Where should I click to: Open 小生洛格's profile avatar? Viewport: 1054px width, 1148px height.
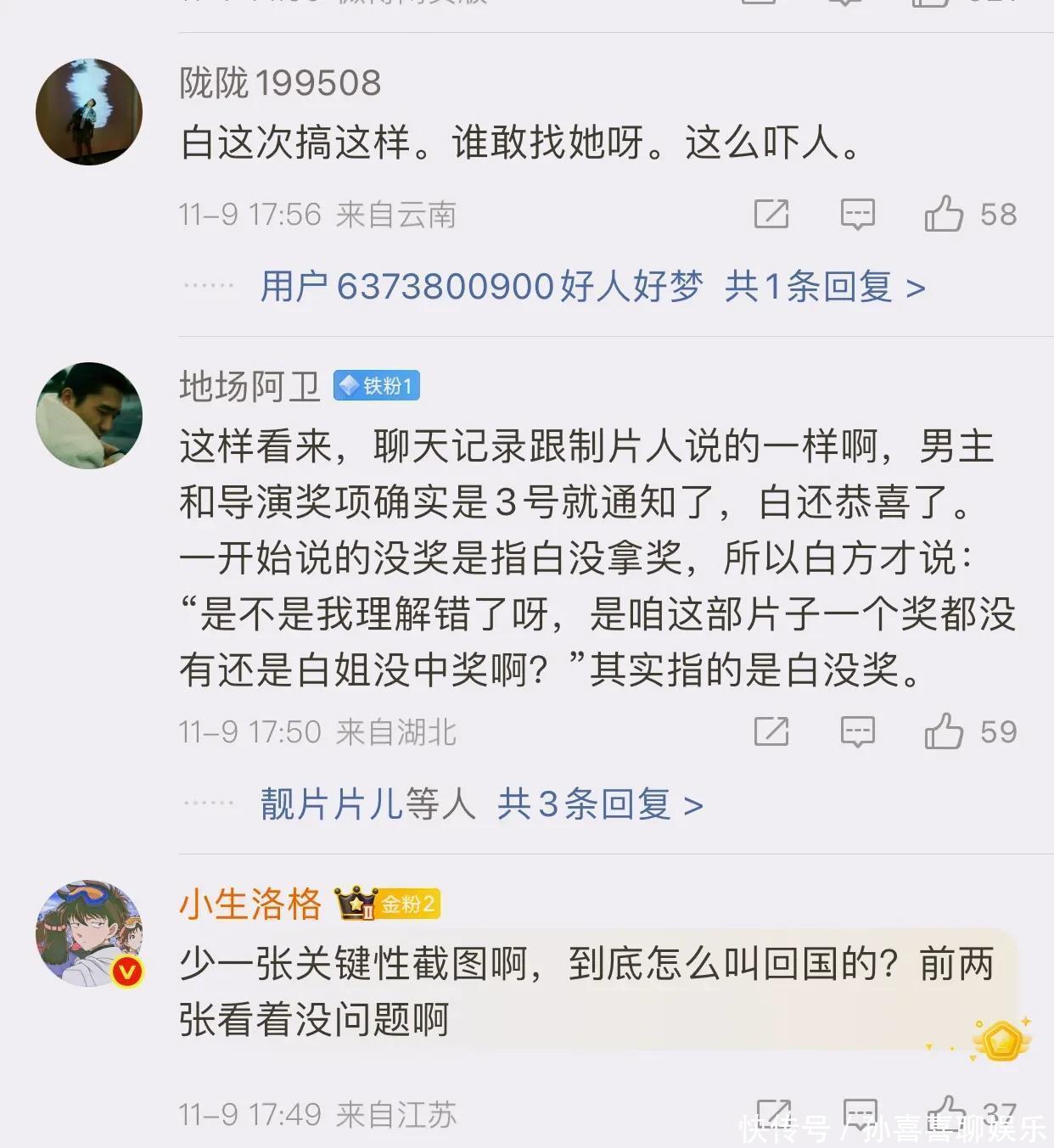[89, 932]
